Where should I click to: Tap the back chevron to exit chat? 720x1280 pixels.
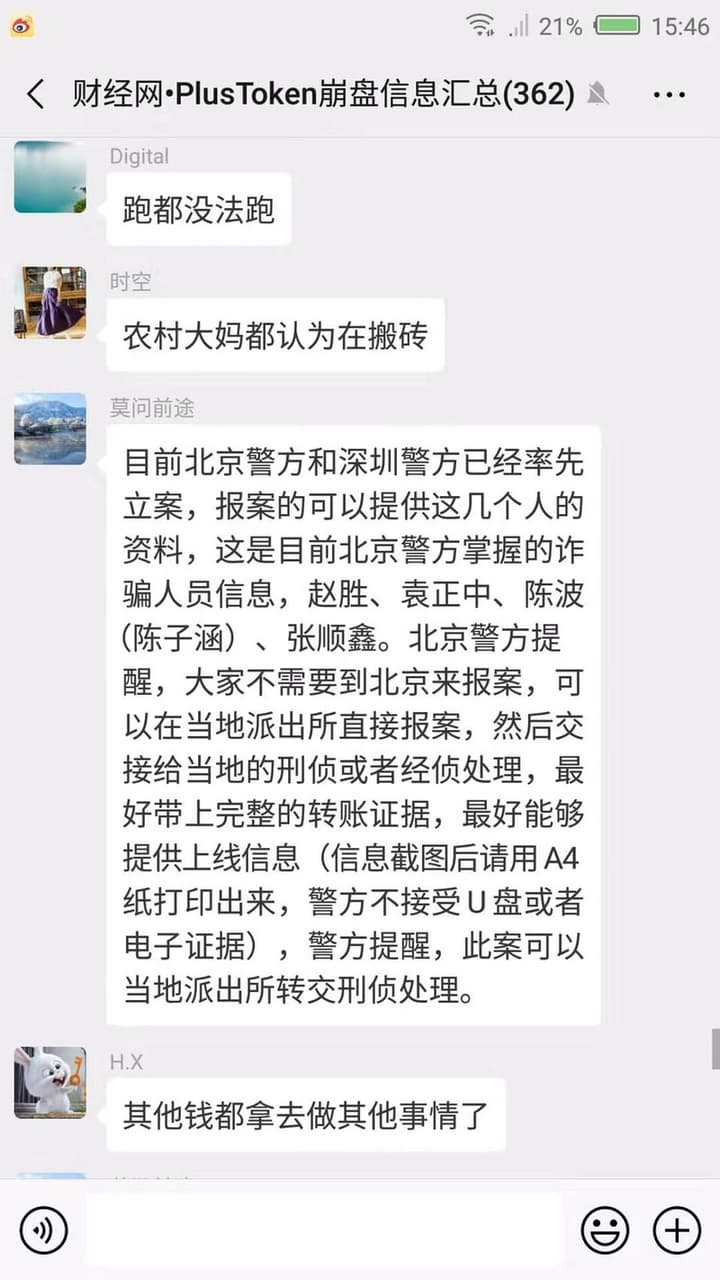pyautogui.click(x=36, y=94)
